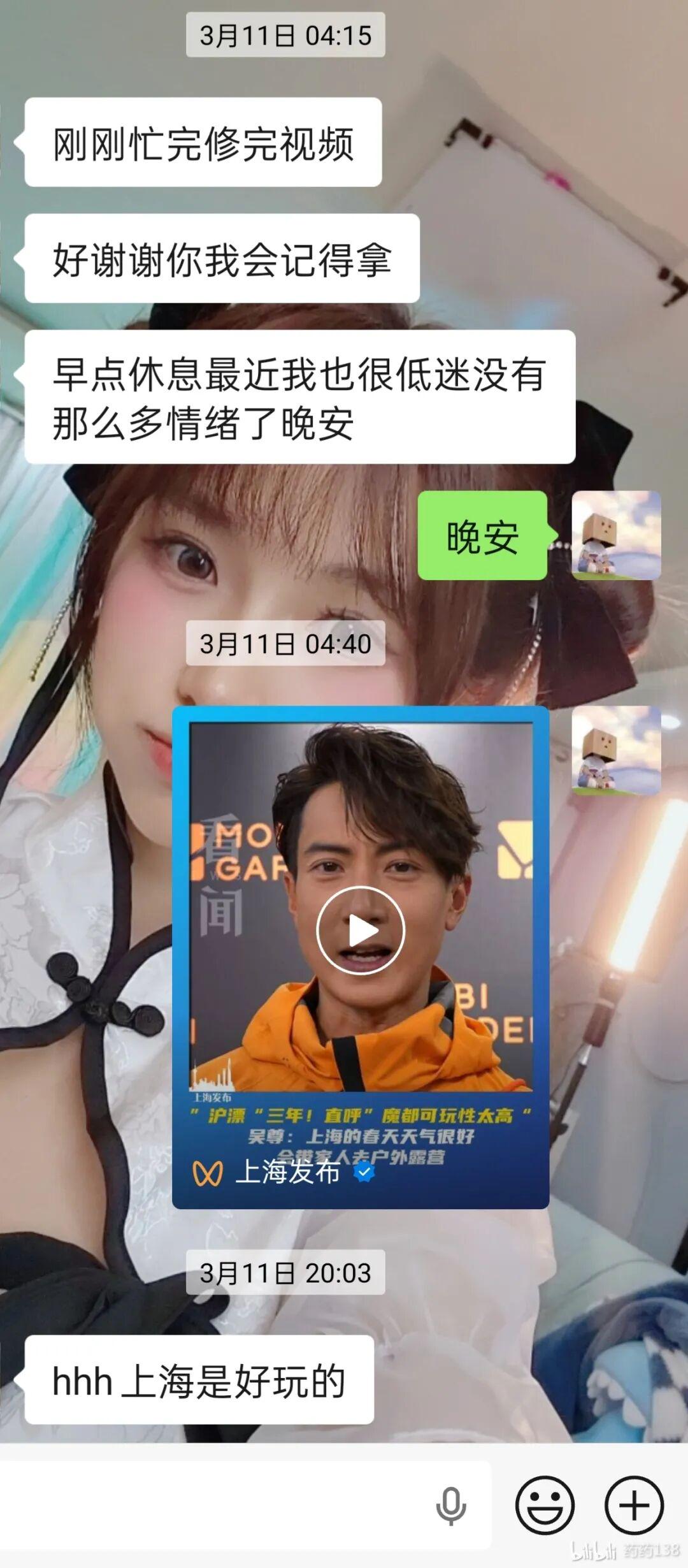This screenshot has height=1568, width=688.
Task: Tap the voice input microphone icon
Action: pos(450,1506)
